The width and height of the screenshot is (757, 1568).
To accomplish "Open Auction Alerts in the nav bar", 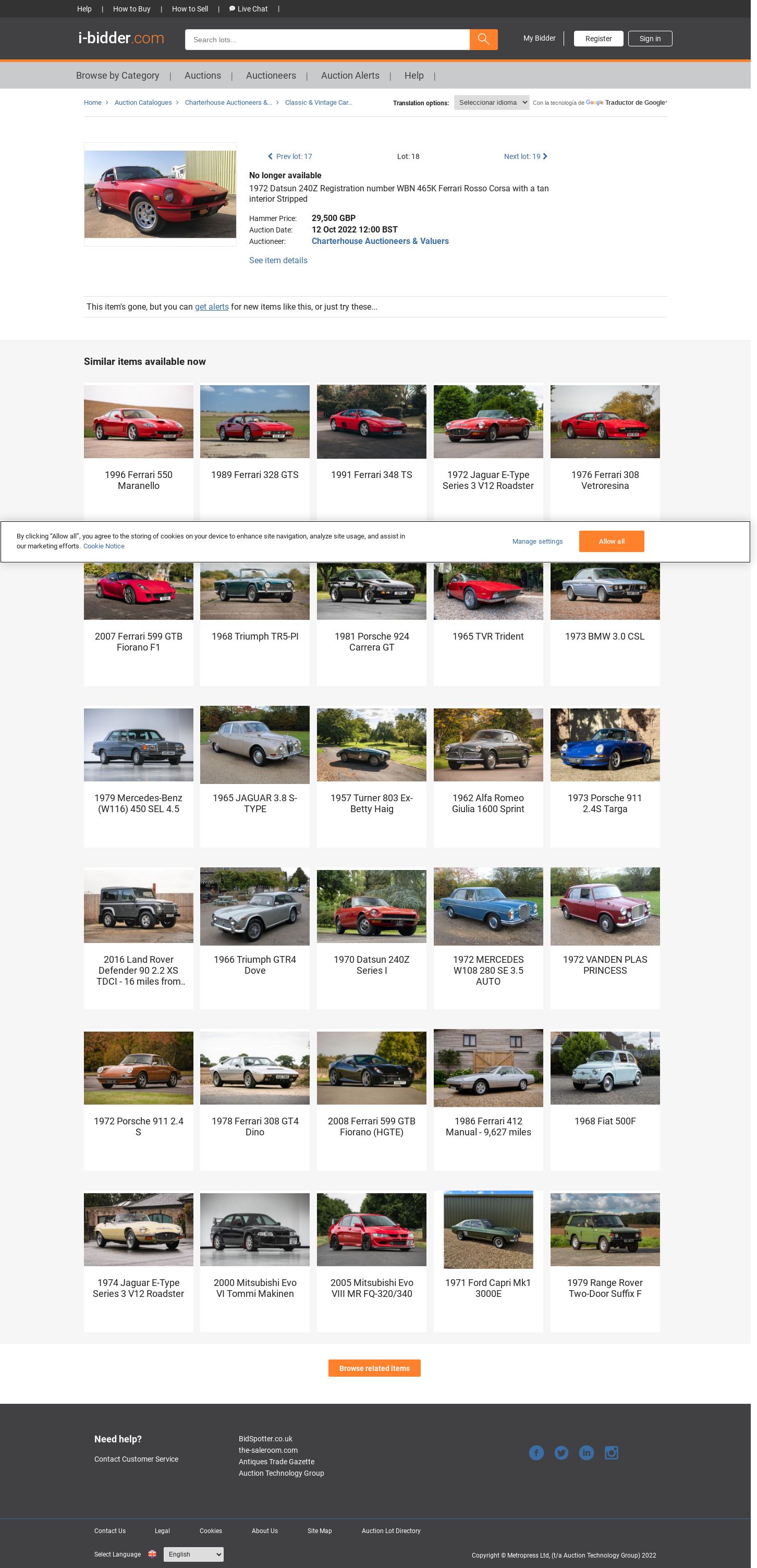I will [350, 76].
